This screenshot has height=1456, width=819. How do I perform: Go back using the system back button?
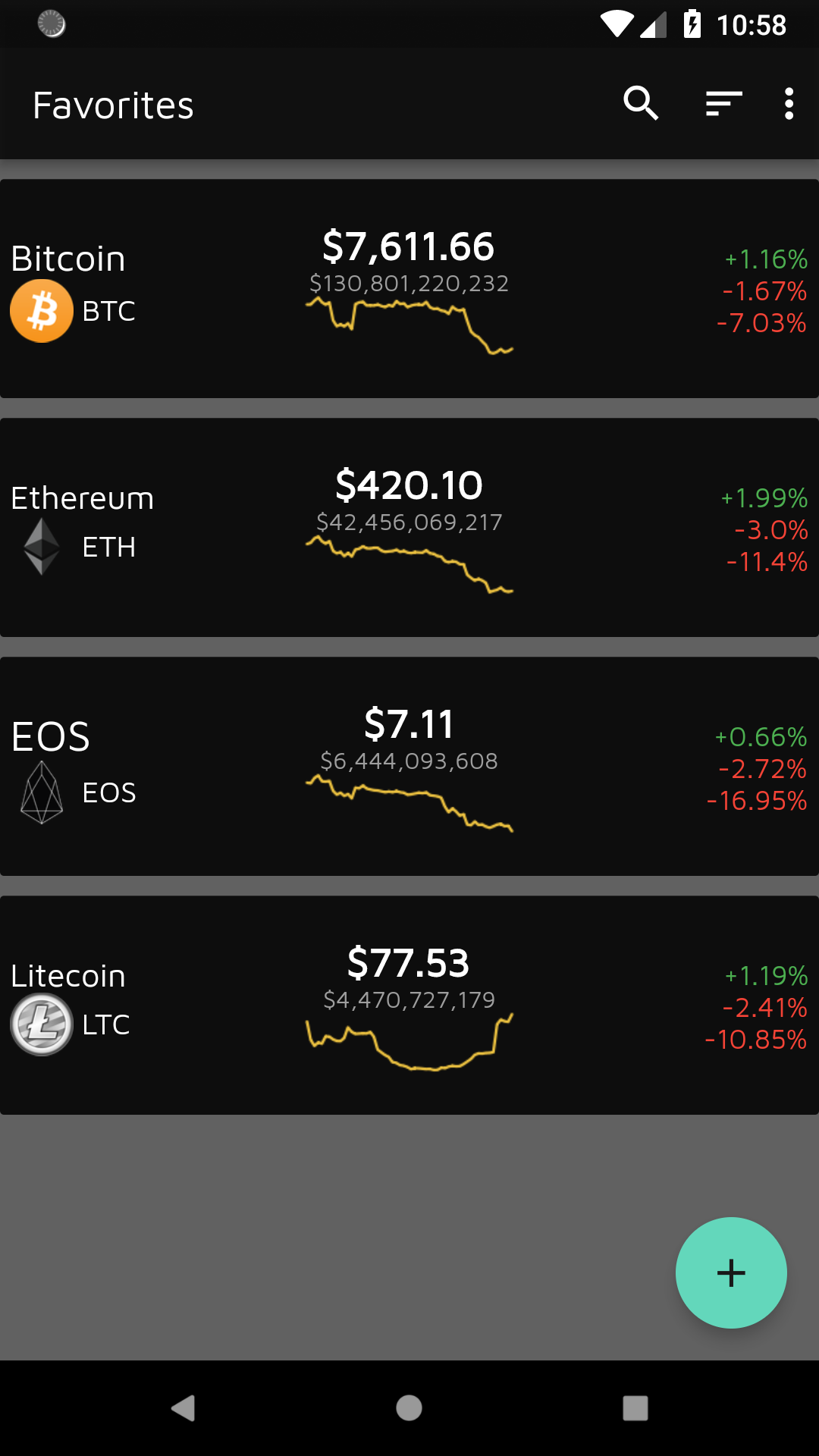click(183, 1408)
